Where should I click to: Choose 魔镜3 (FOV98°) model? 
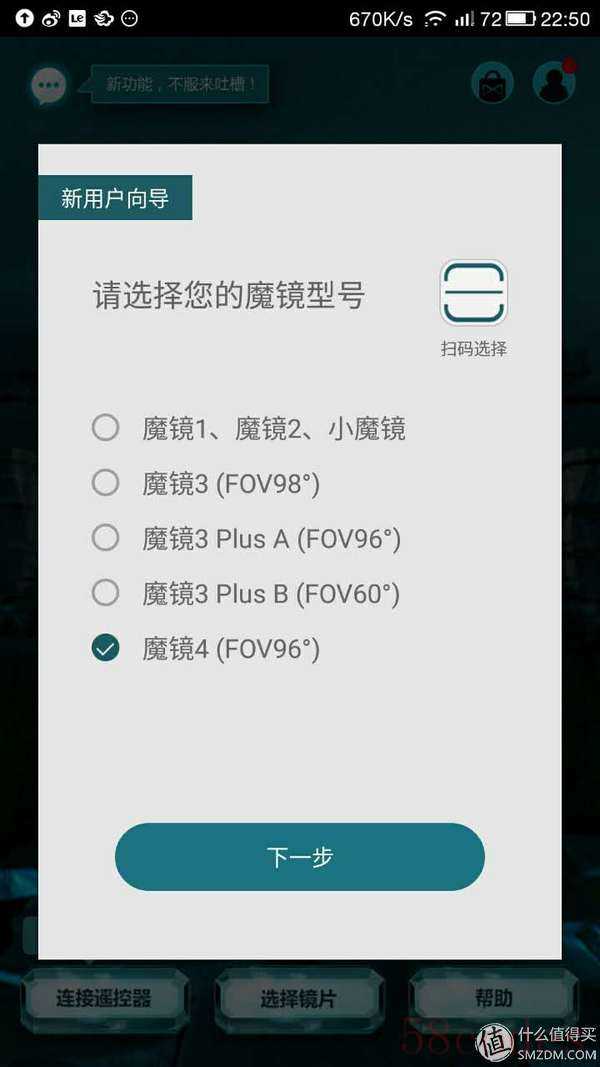pyautogui.click(x=106, y=484)
